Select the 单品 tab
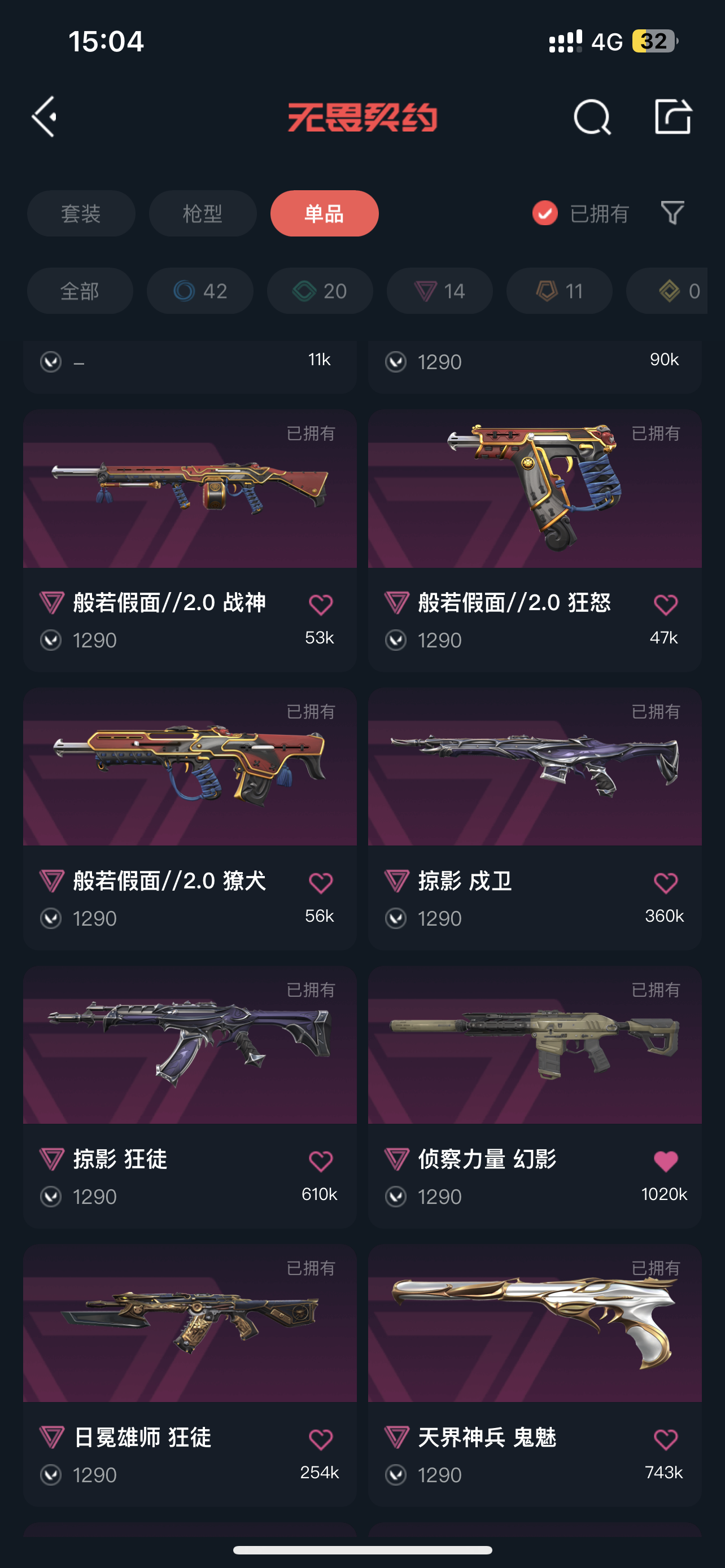This screenshot has height=1568, width=725. [325, 213]
